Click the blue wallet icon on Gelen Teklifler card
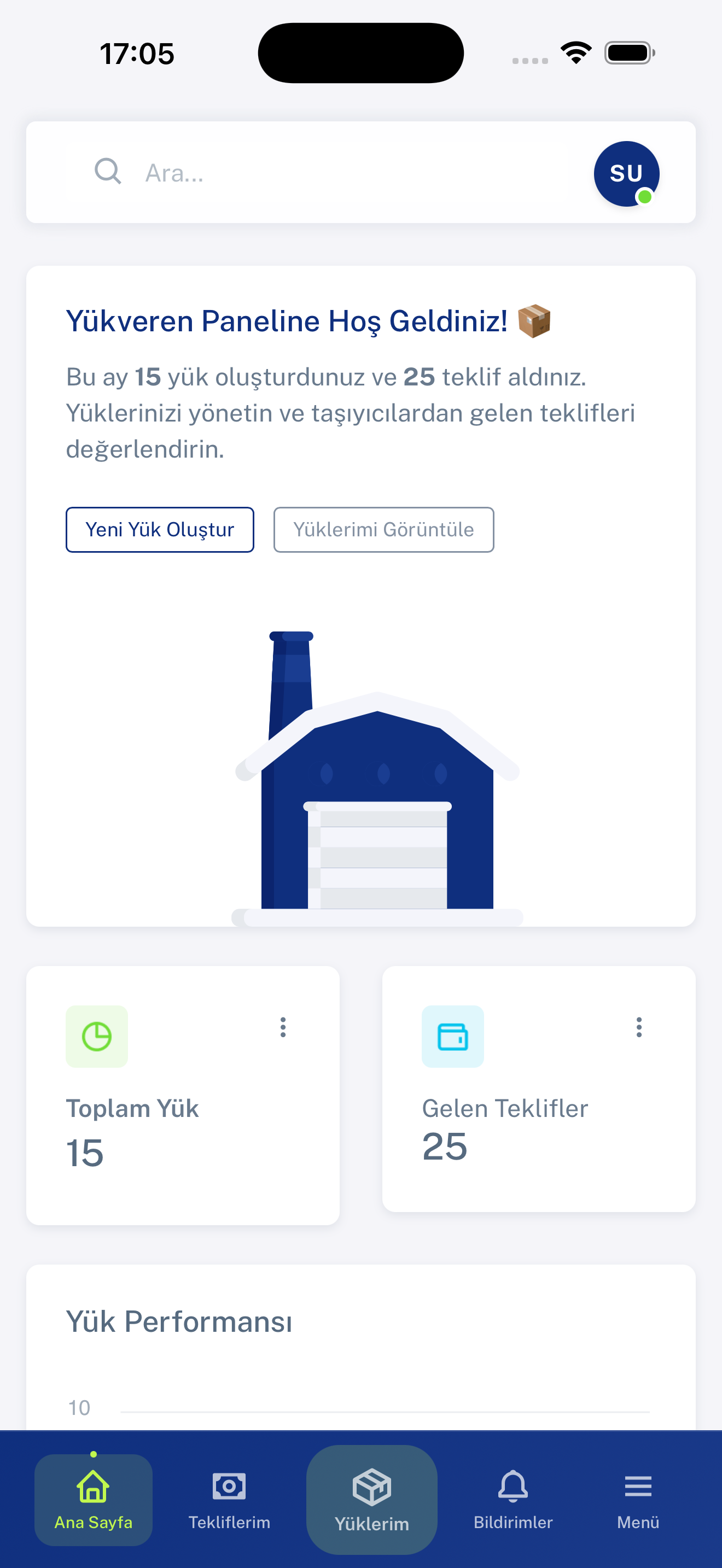 coord(453,1037)
